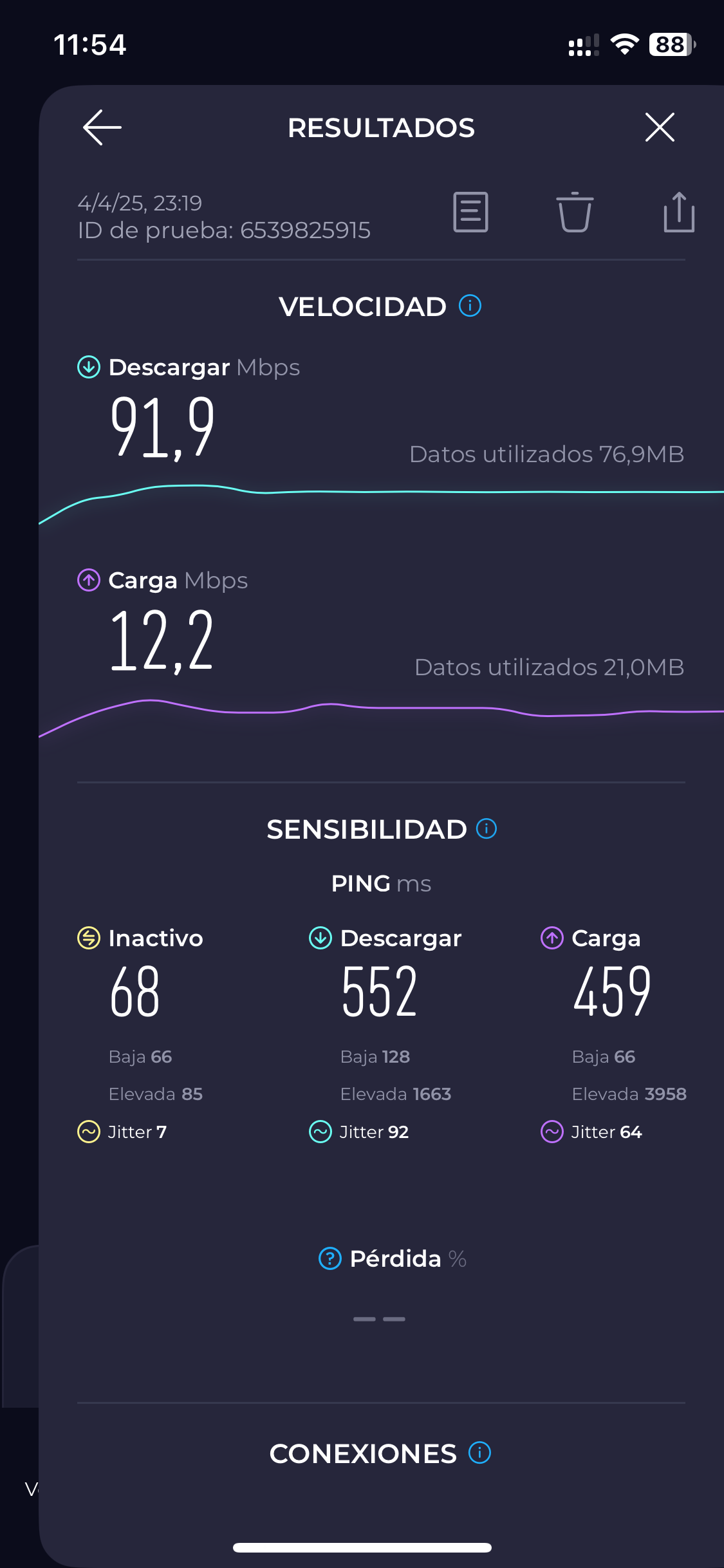Image resolution: width=724 pixels, height=1568 pixels.
Task: Close the Resultados panel
Action: pos(660,127)
